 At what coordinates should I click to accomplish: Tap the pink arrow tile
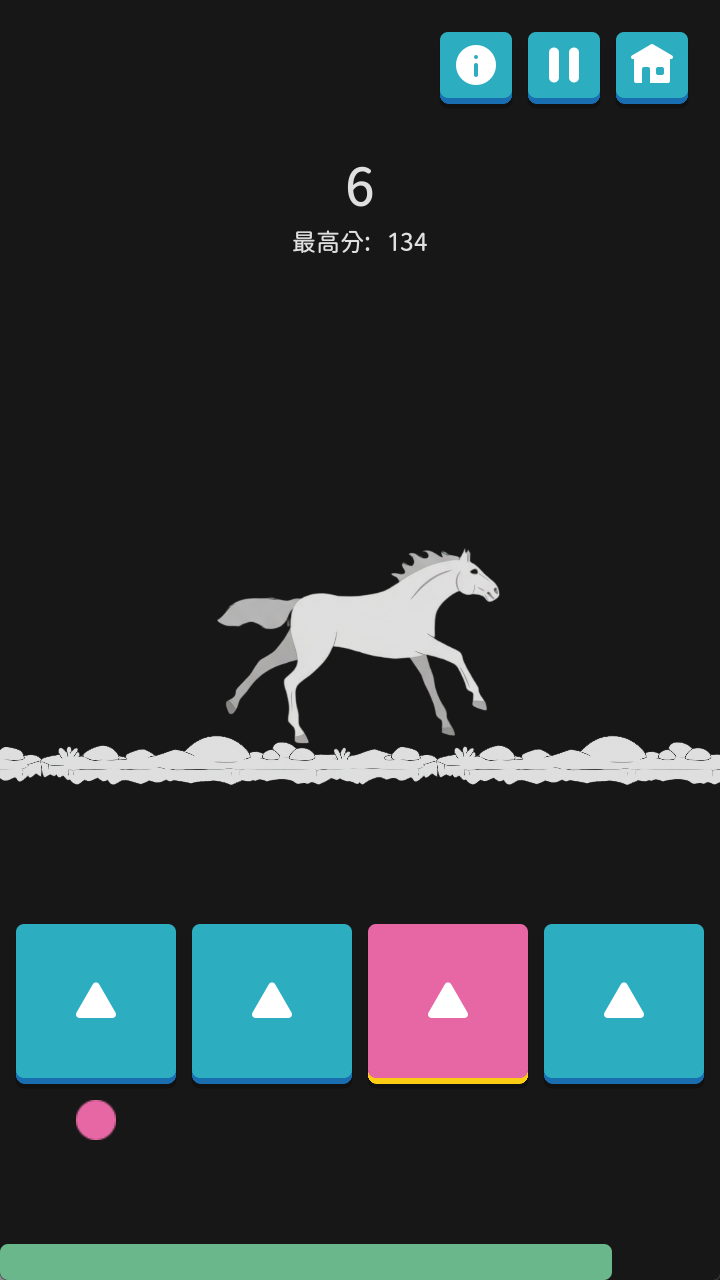coord(448,1001)
